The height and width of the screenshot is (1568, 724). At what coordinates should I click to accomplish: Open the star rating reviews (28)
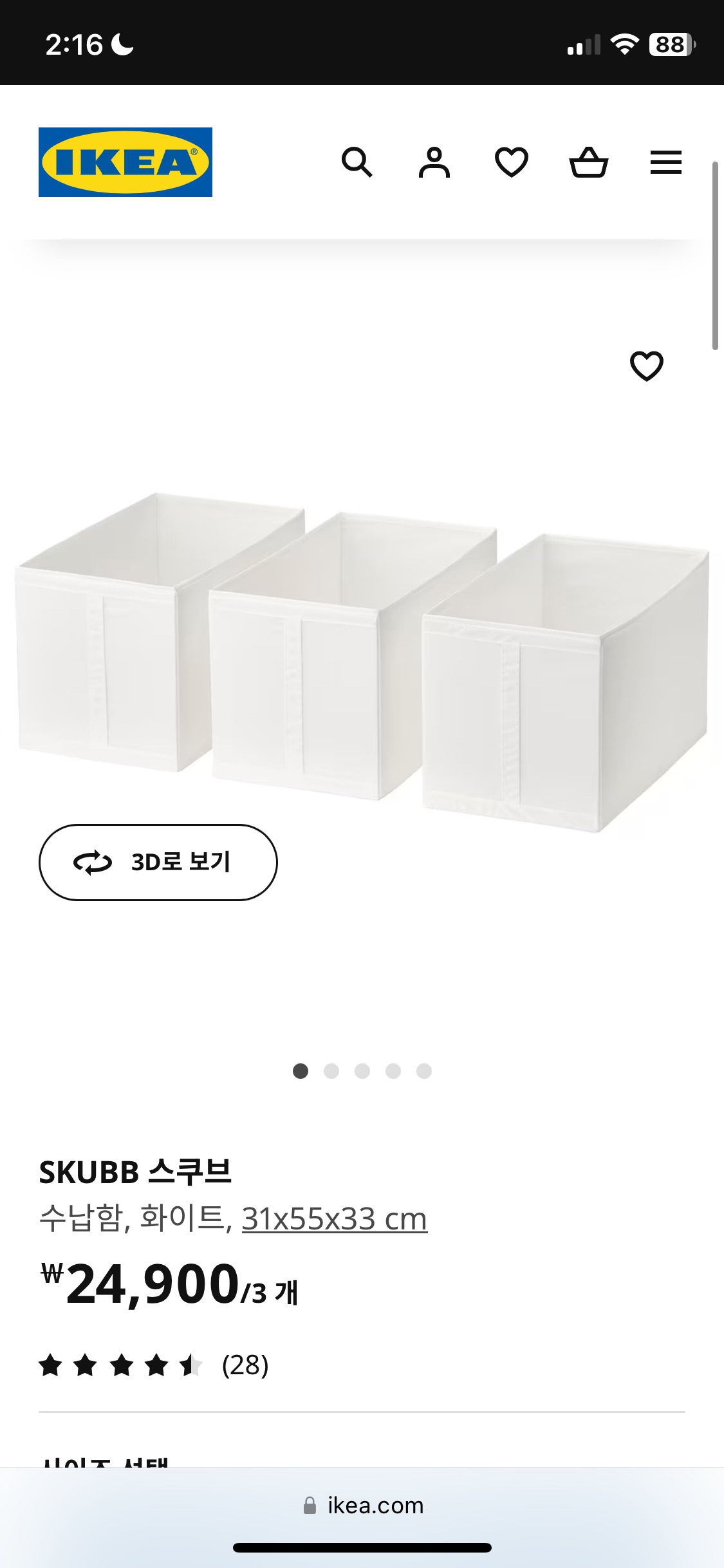click(x=154, y=1365)
